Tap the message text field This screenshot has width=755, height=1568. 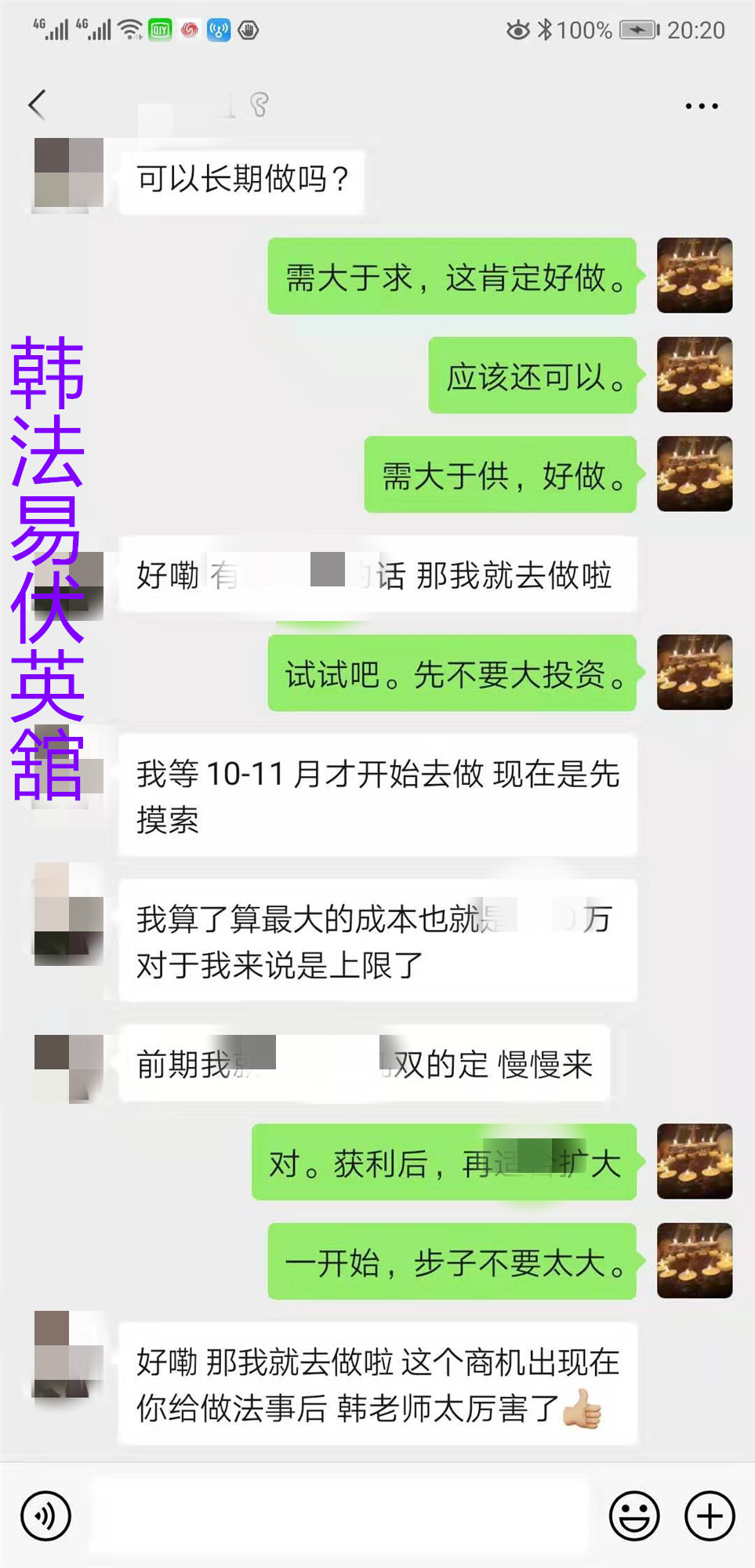339,1515
